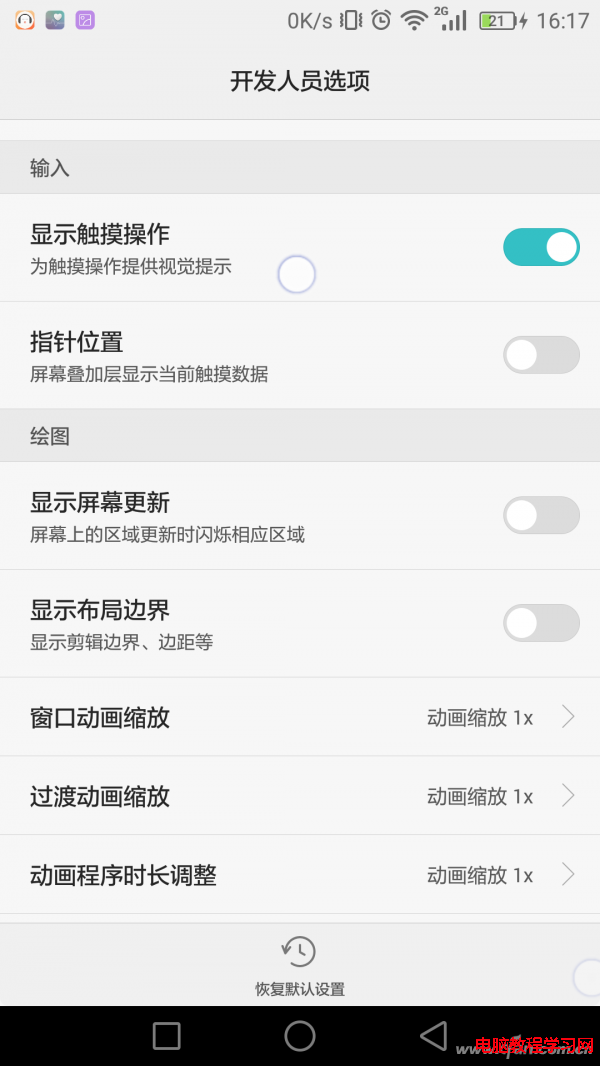Enable the 指针位置 toggle
Image resolution: width=600 pixels, height=1066 pixels.
[x=541, y=355]
